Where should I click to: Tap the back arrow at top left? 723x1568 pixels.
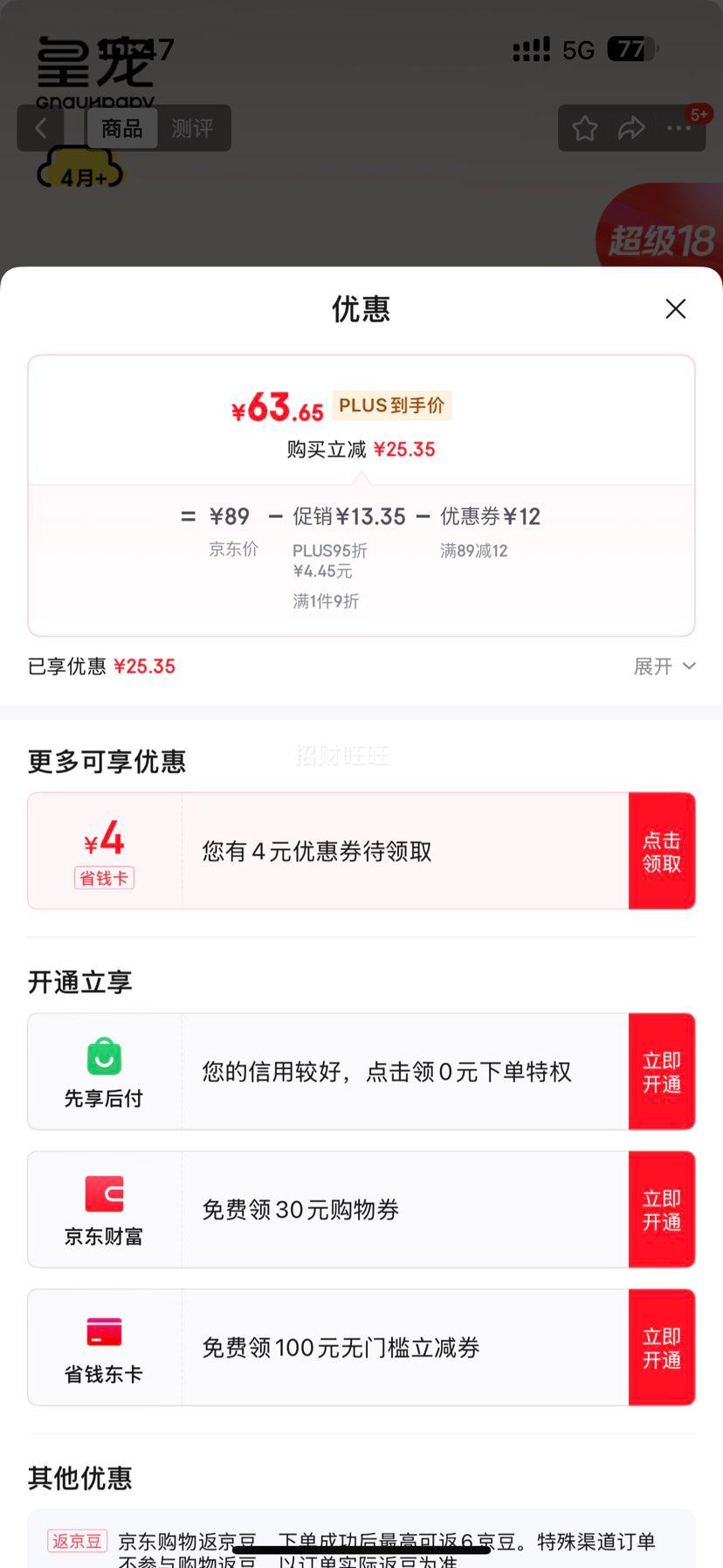(x=41, y=128)
